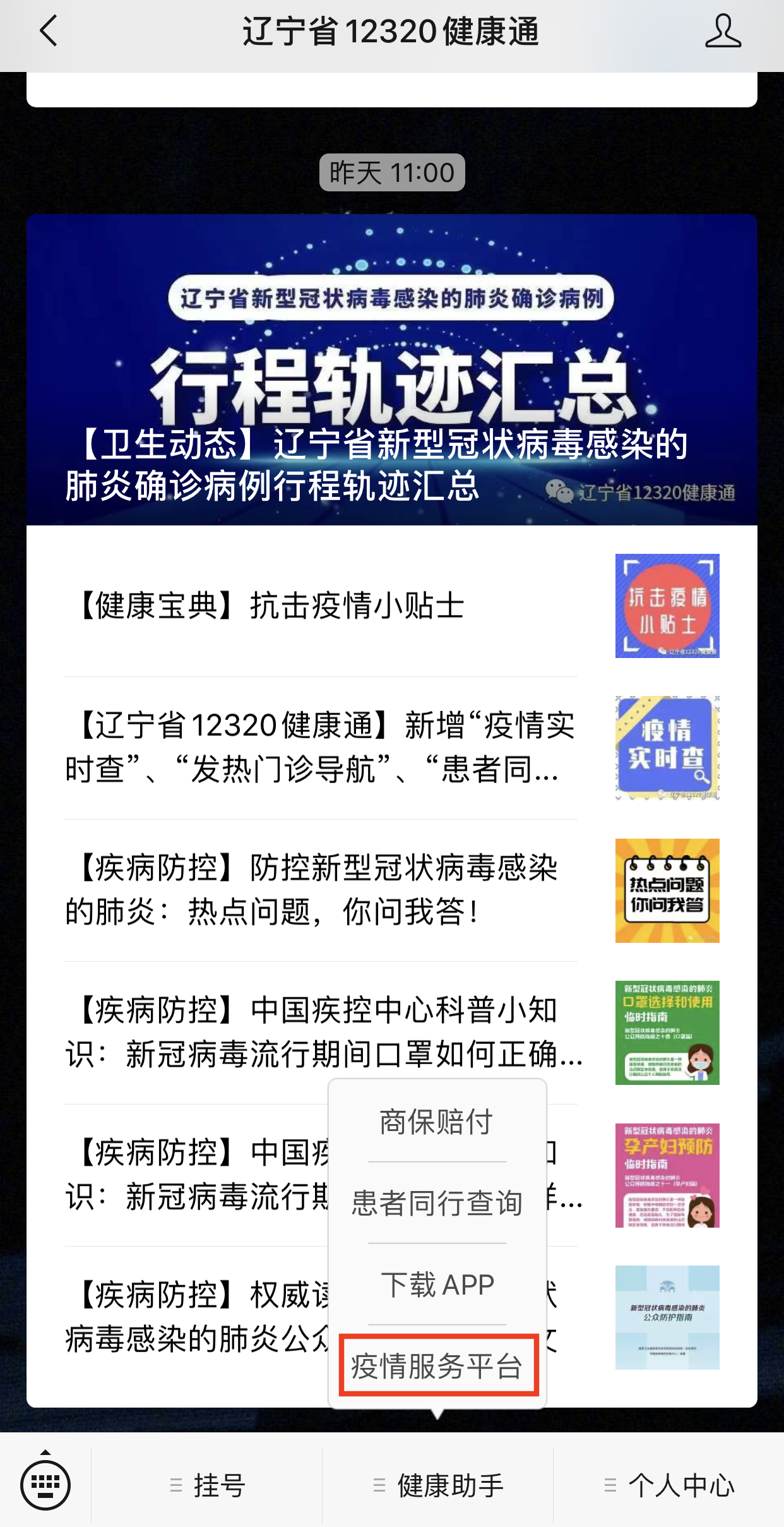784x1527 pixels.
Task: Open the 个人中心 bottom menu
Action: (x=669, y=1485)
